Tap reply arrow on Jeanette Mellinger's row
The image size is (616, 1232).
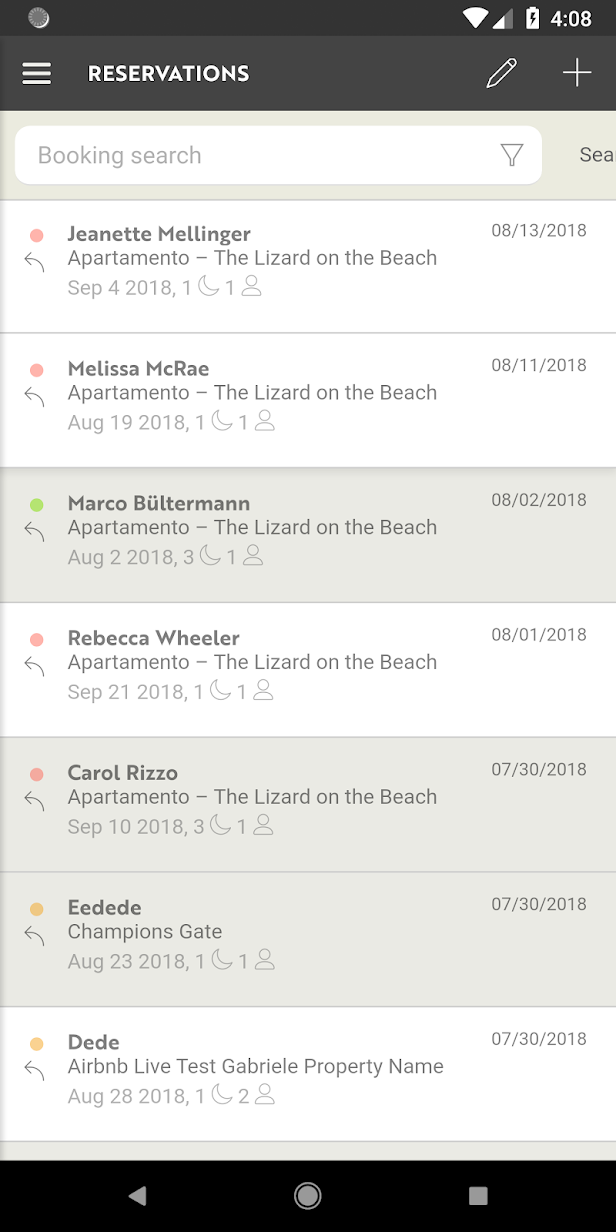pyautogui.click(x=35, y=263)
